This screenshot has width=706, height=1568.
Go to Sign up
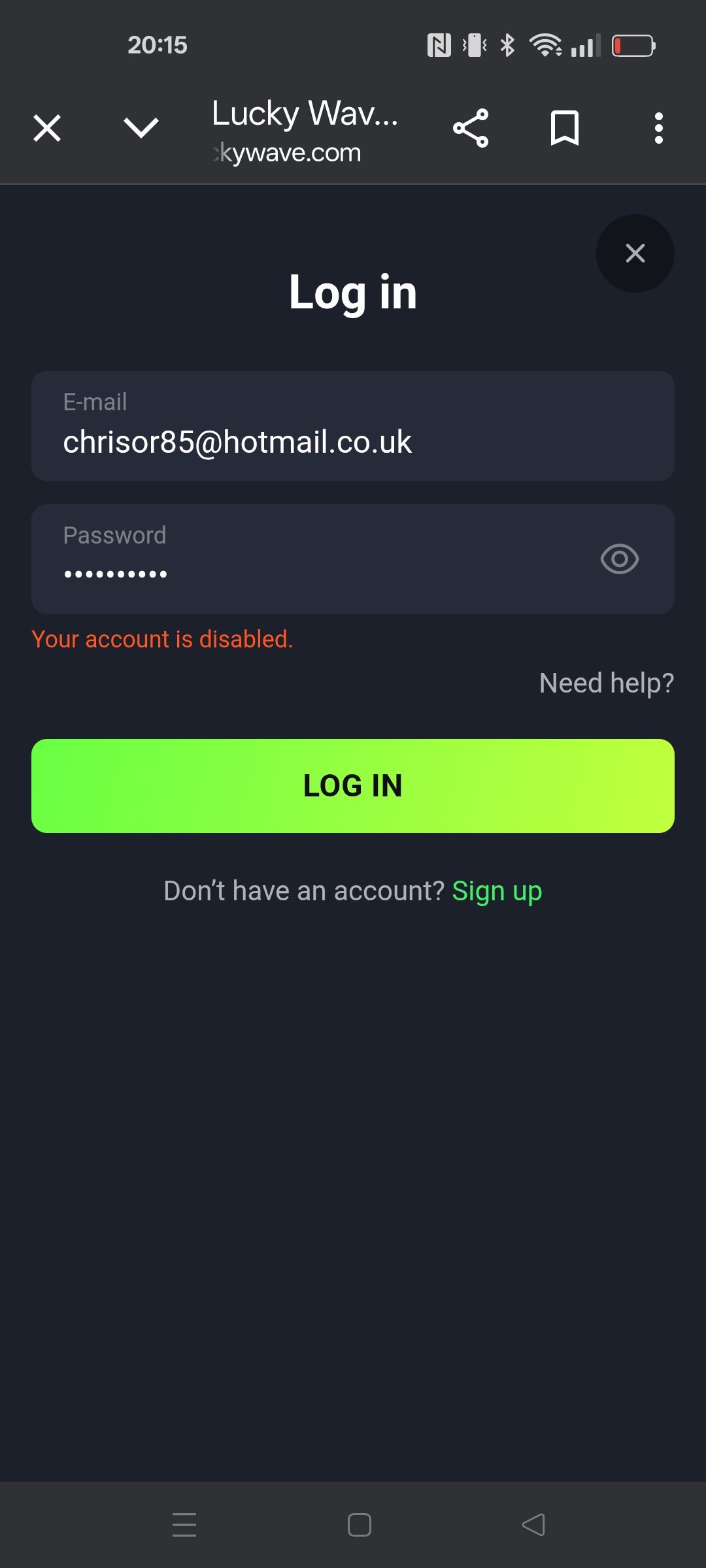497,891
